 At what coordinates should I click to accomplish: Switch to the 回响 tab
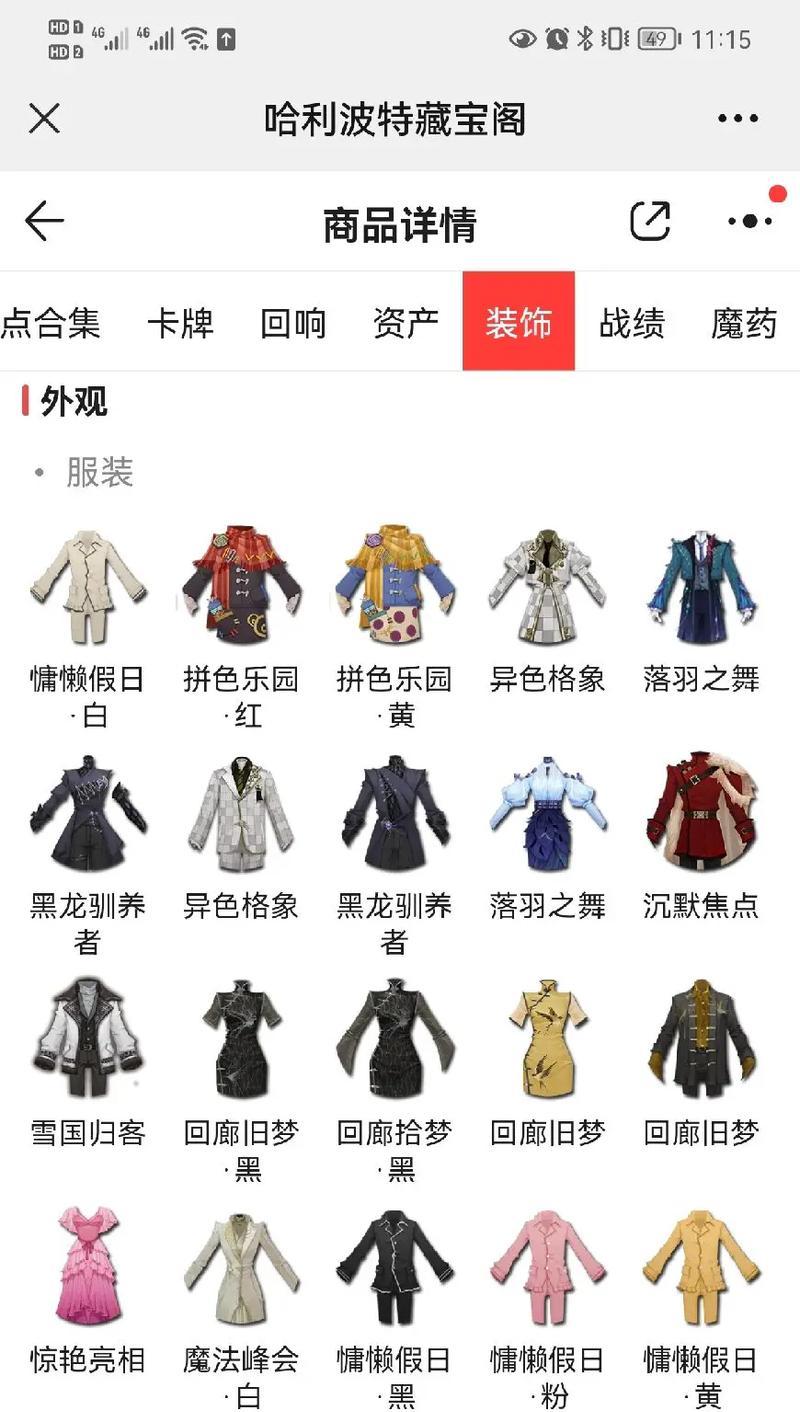tap(293, 323)
